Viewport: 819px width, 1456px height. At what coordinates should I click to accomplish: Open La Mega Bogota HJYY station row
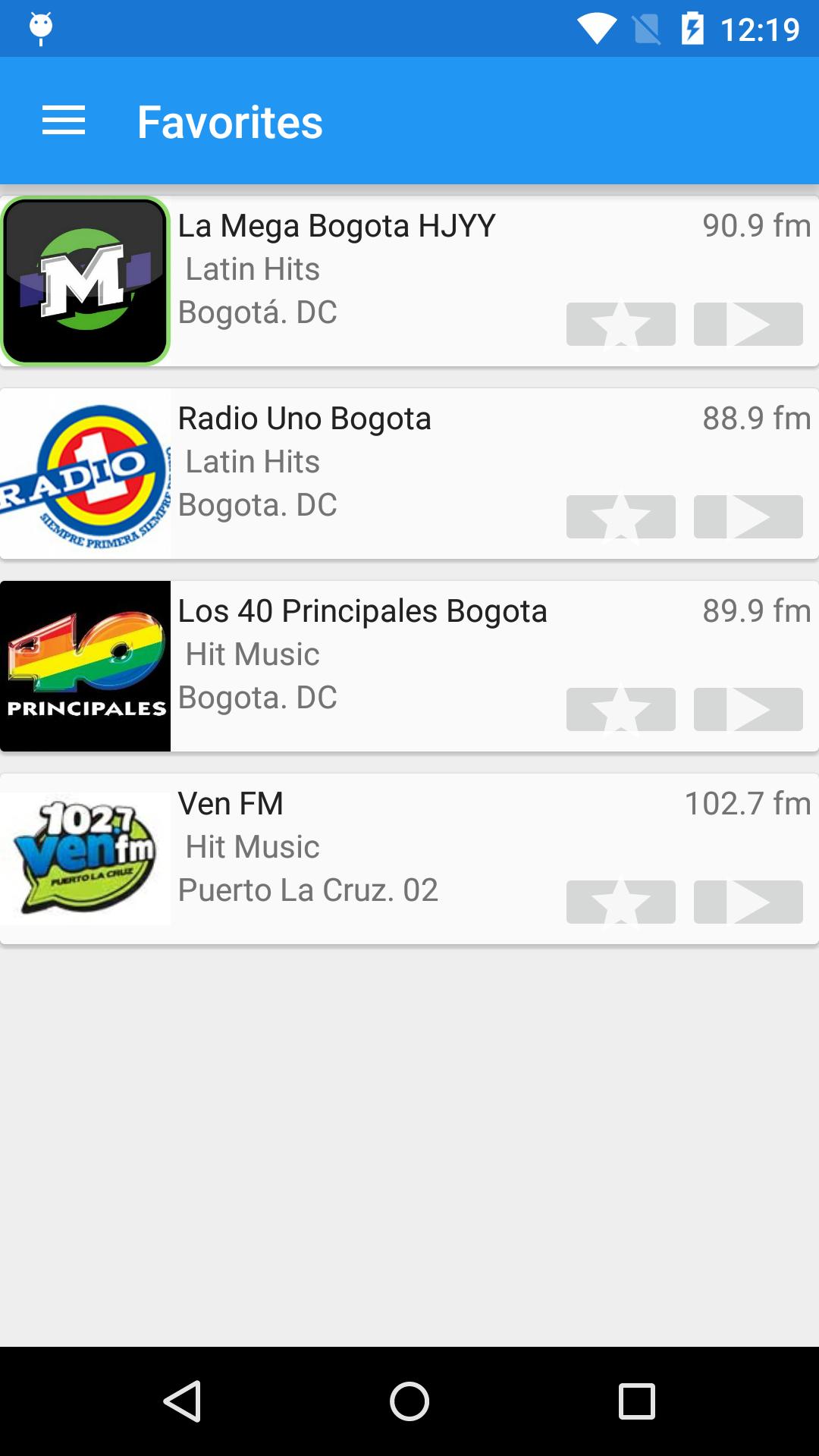tap(409, 281)
